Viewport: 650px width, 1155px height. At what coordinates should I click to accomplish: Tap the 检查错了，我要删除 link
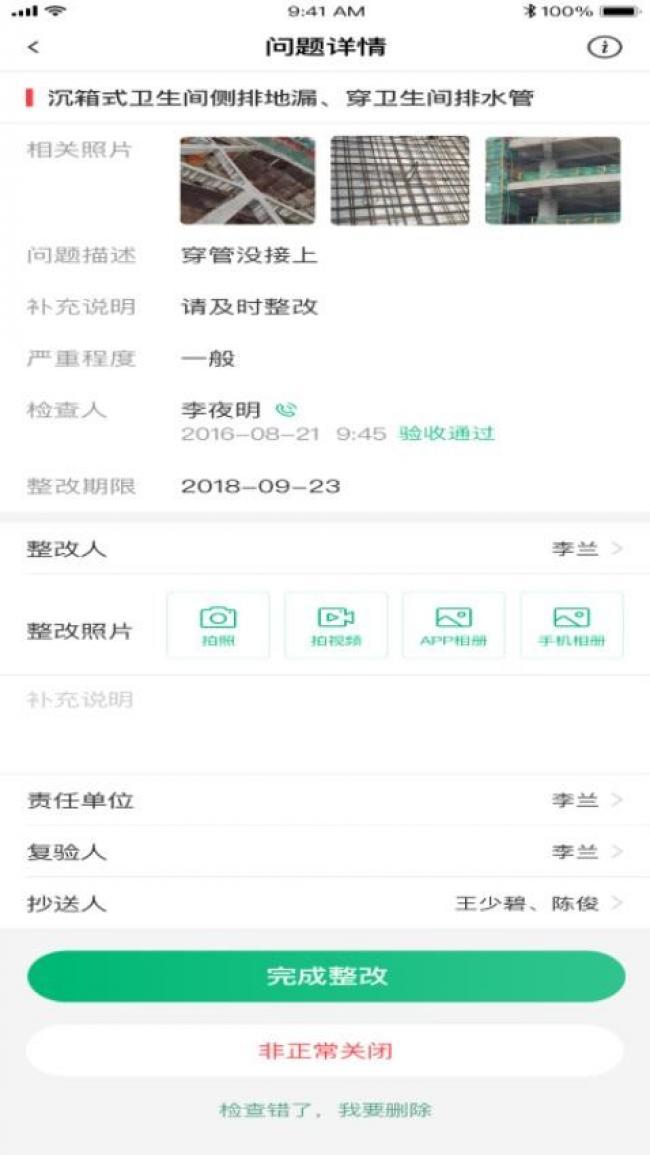pyautogui.click(x=326, y=1110)
